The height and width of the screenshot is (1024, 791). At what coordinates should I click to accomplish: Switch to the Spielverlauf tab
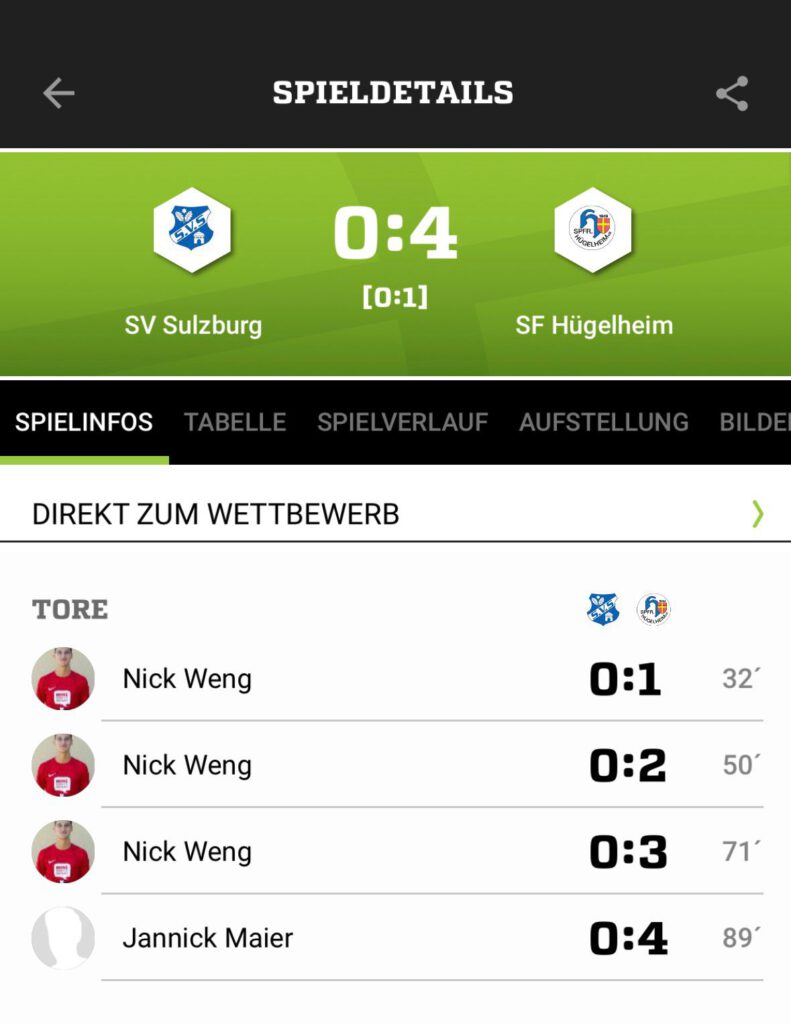[x=402, y=422]
